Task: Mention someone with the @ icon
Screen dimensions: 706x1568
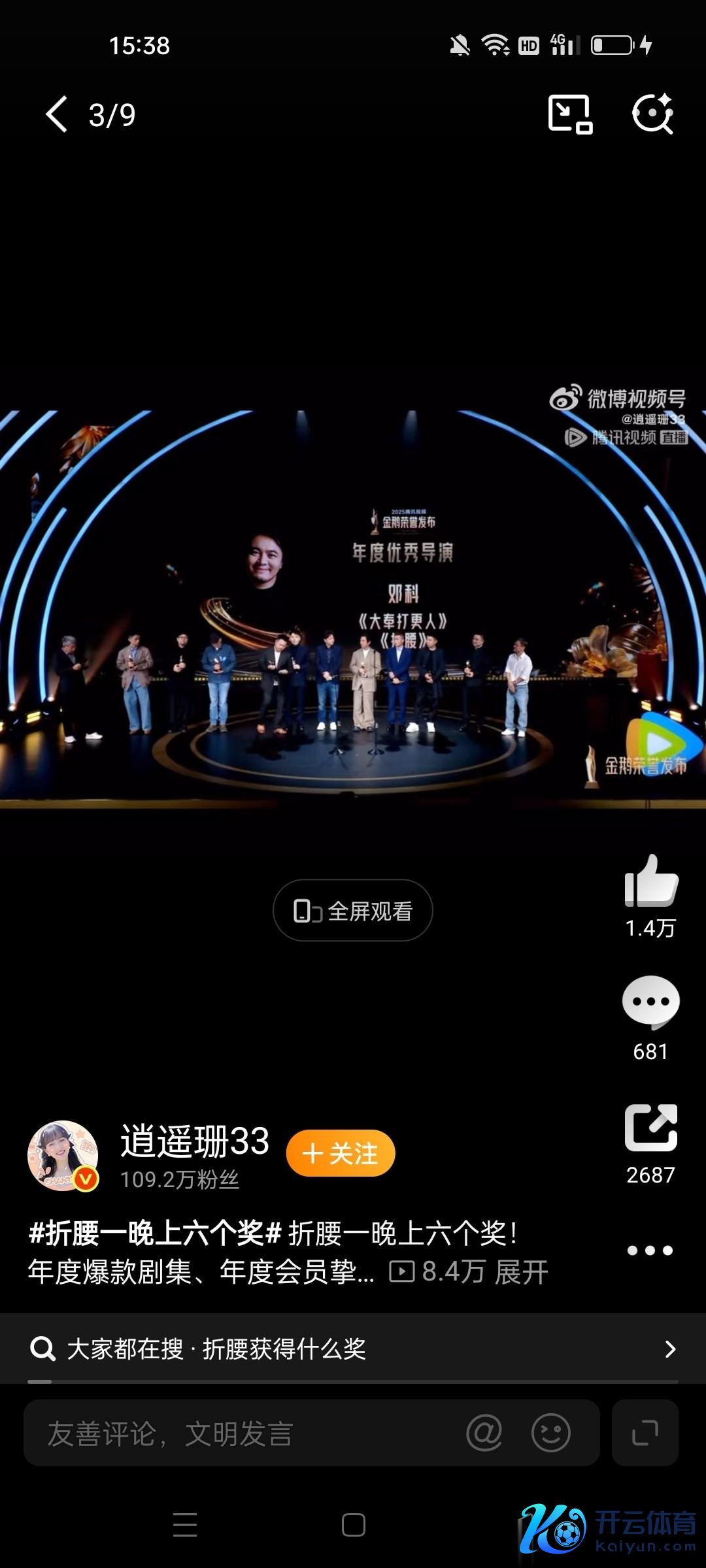Action: click(484, 1433)
